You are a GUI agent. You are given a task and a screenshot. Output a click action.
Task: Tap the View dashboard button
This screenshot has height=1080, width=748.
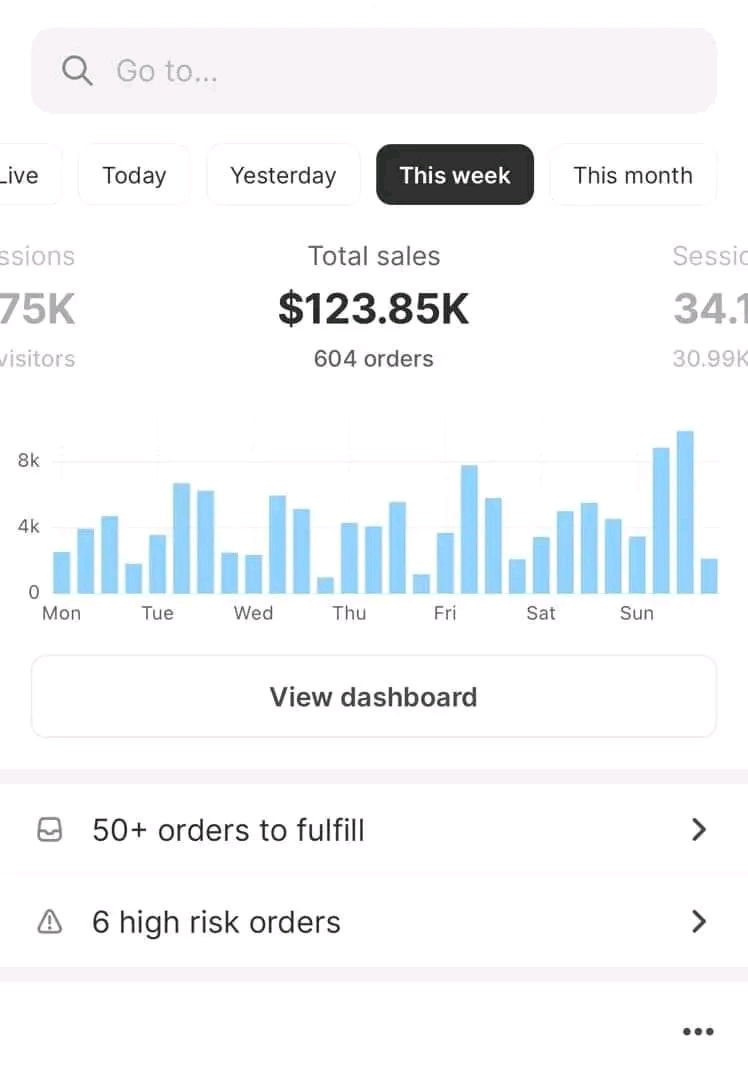coord(373,697)
